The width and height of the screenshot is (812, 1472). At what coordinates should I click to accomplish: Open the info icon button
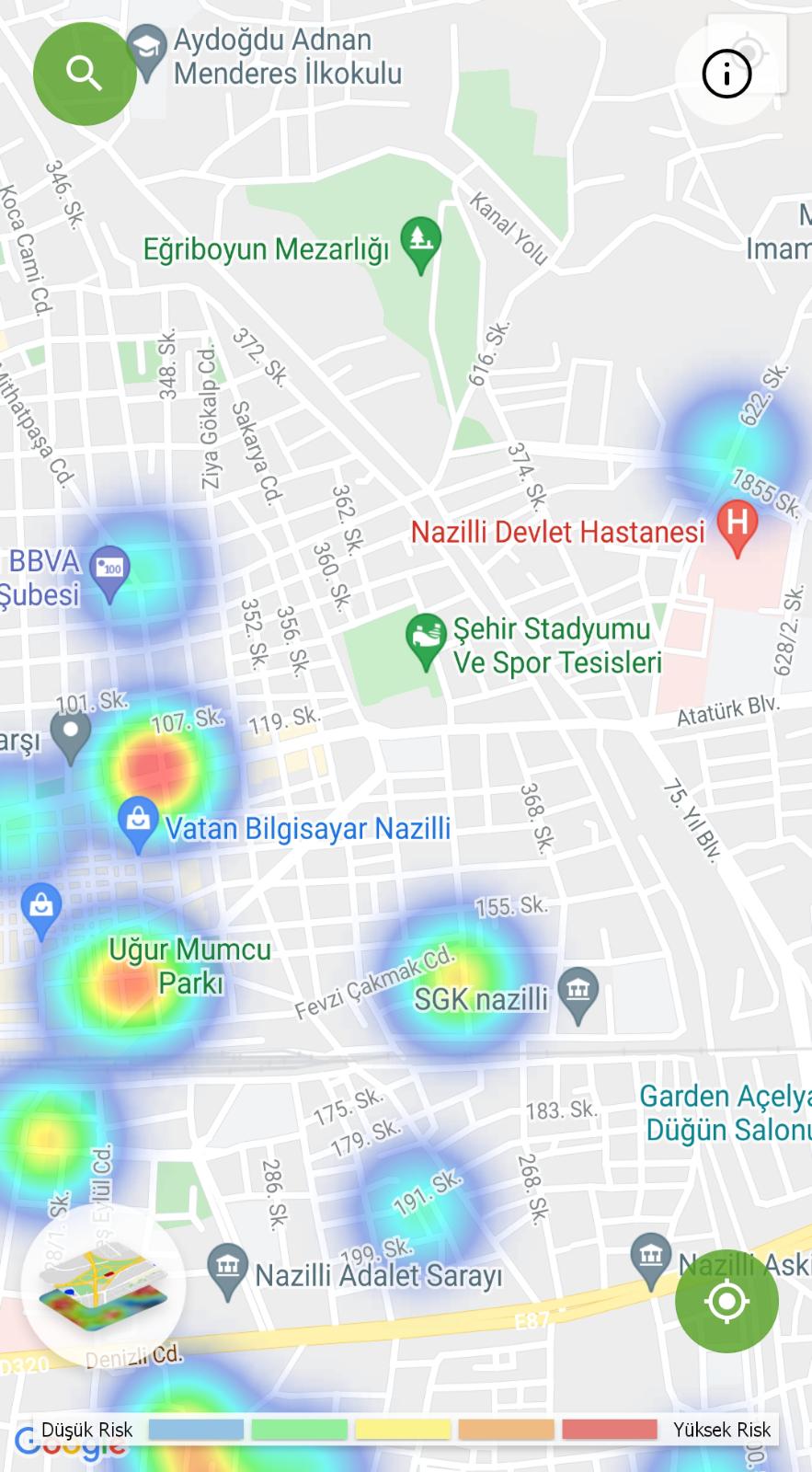(x=726, y=74)
